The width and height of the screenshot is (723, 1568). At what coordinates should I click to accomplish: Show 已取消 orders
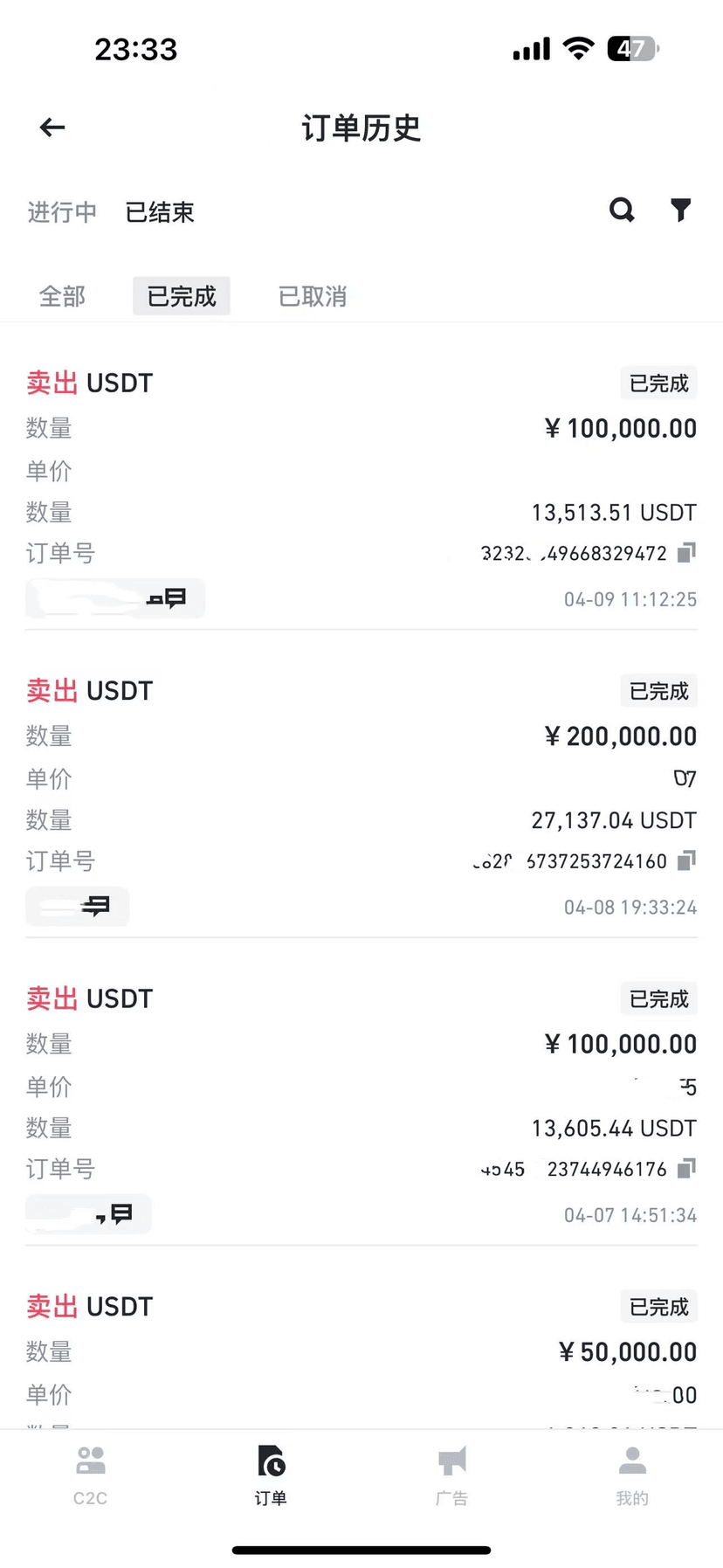coord(313,296)
